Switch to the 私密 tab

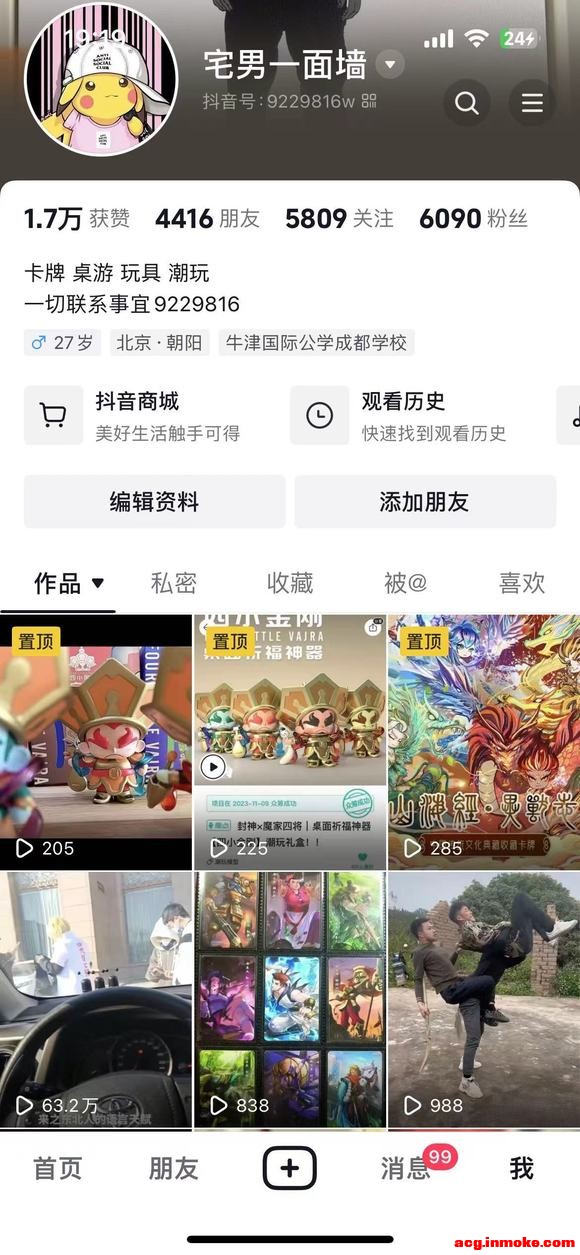point(174,583)
